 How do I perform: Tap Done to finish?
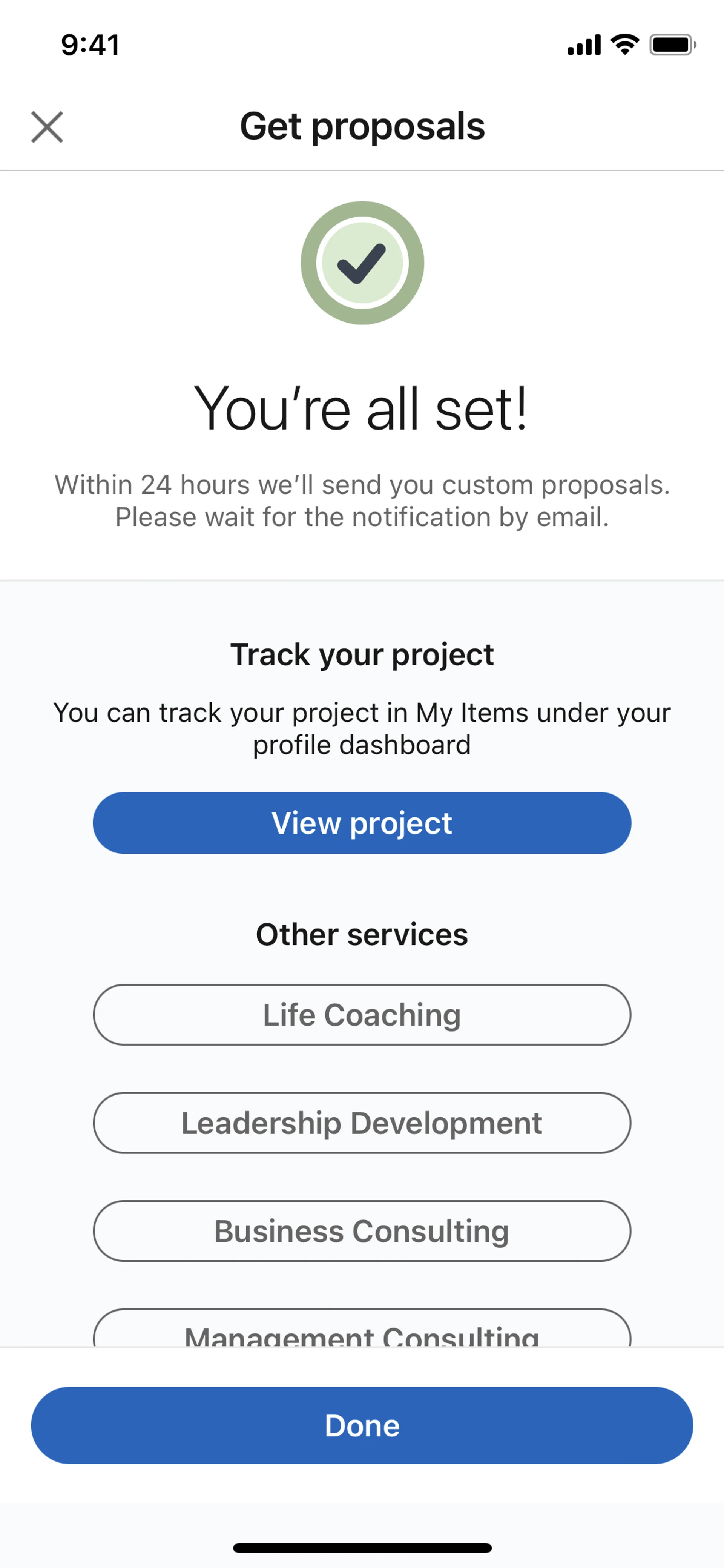(361, 1425)
